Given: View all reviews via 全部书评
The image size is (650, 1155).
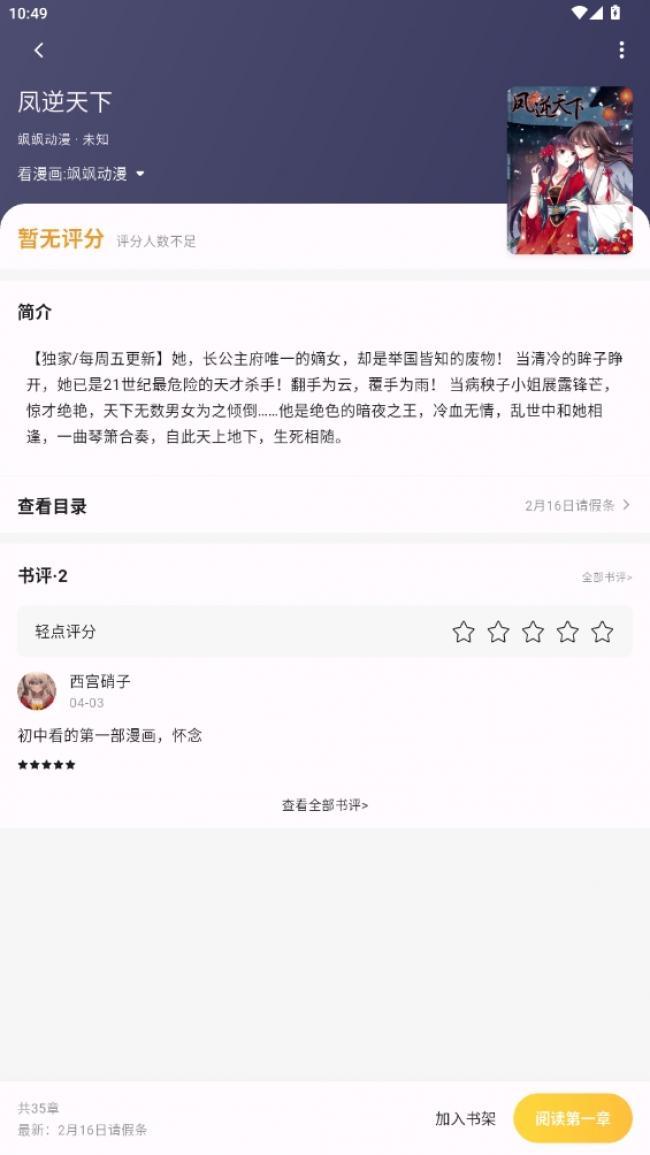Looking at the screenshot, I should click(606, 577).
